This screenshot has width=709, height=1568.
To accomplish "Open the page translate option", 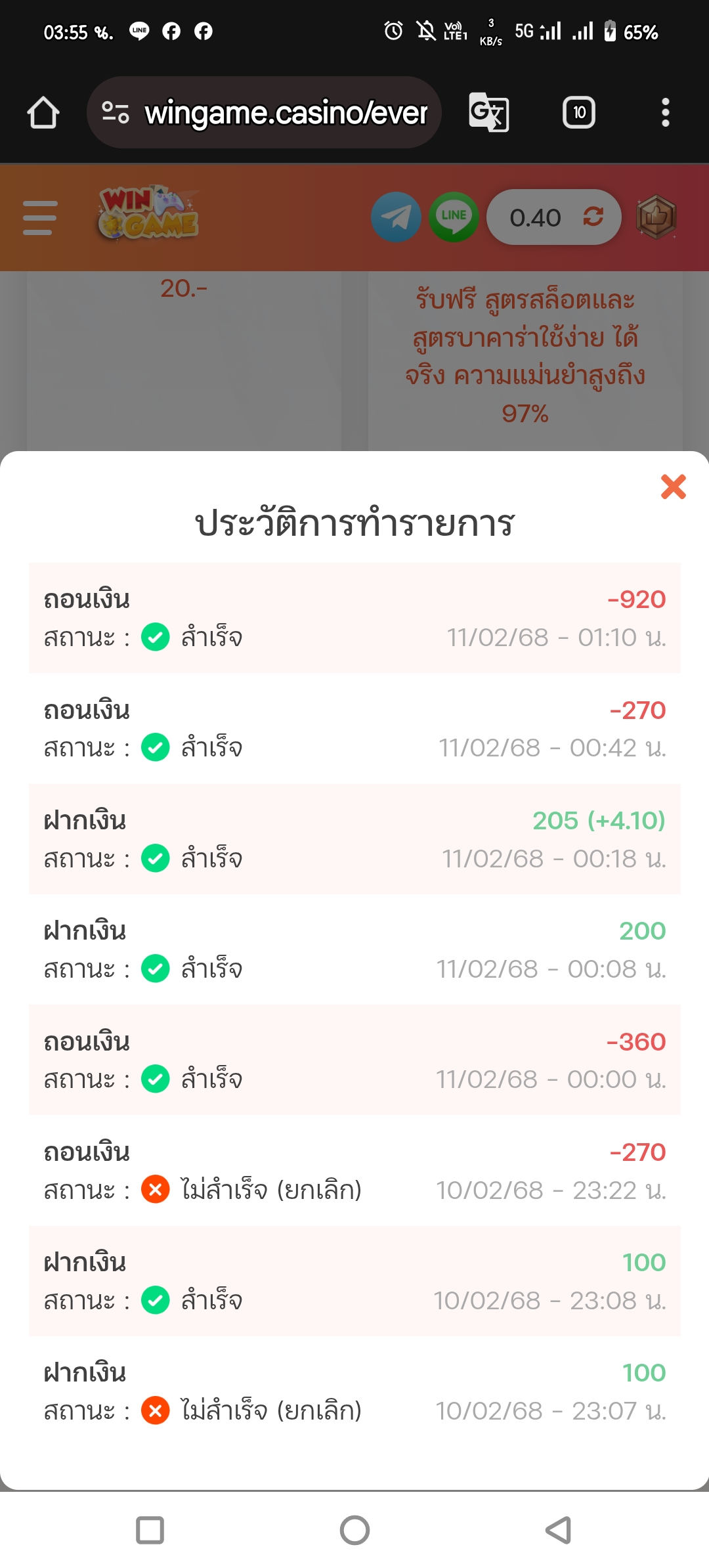I will [x=489, y=112].
